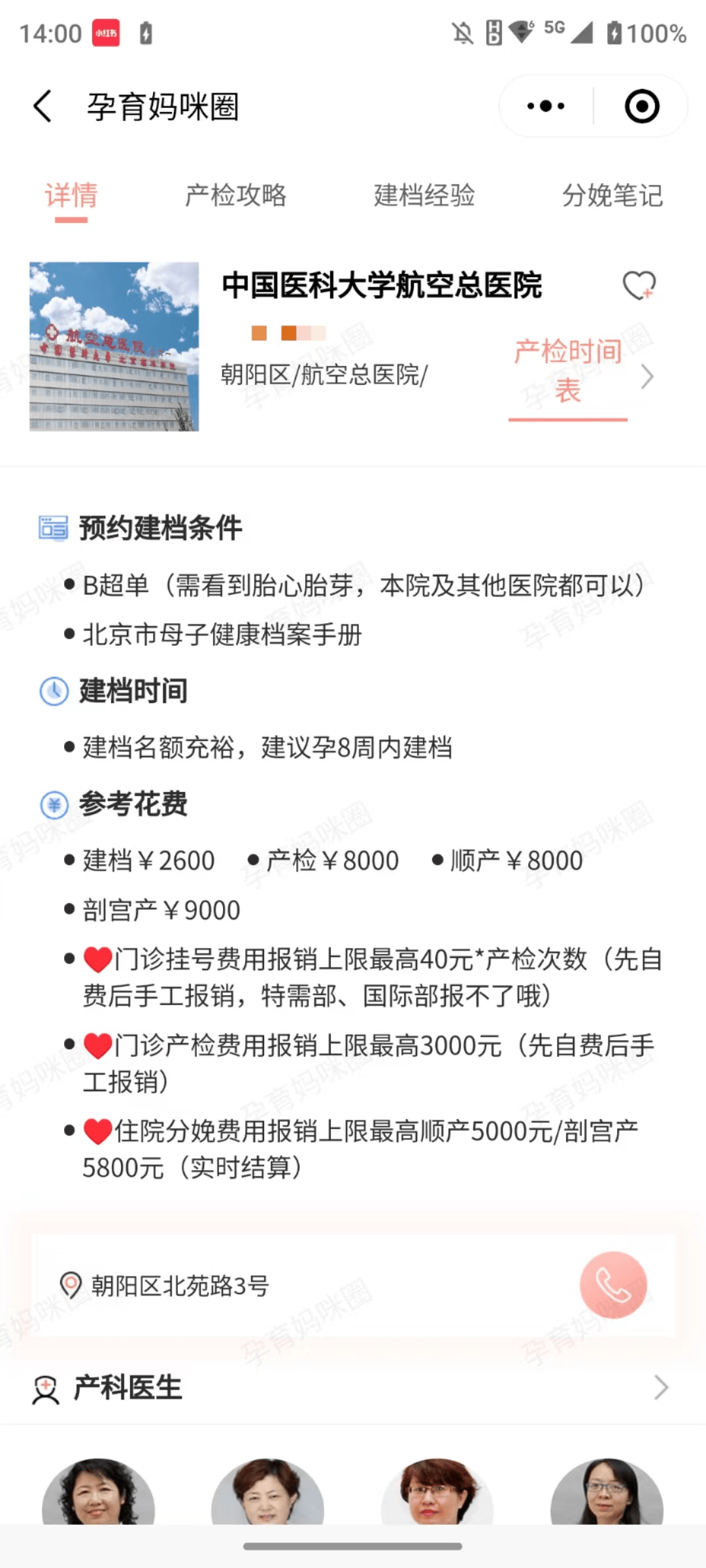Expand the 产科医生 section
The height and width of the screenshot is (1568, 706).
(x=353, y=1387)
